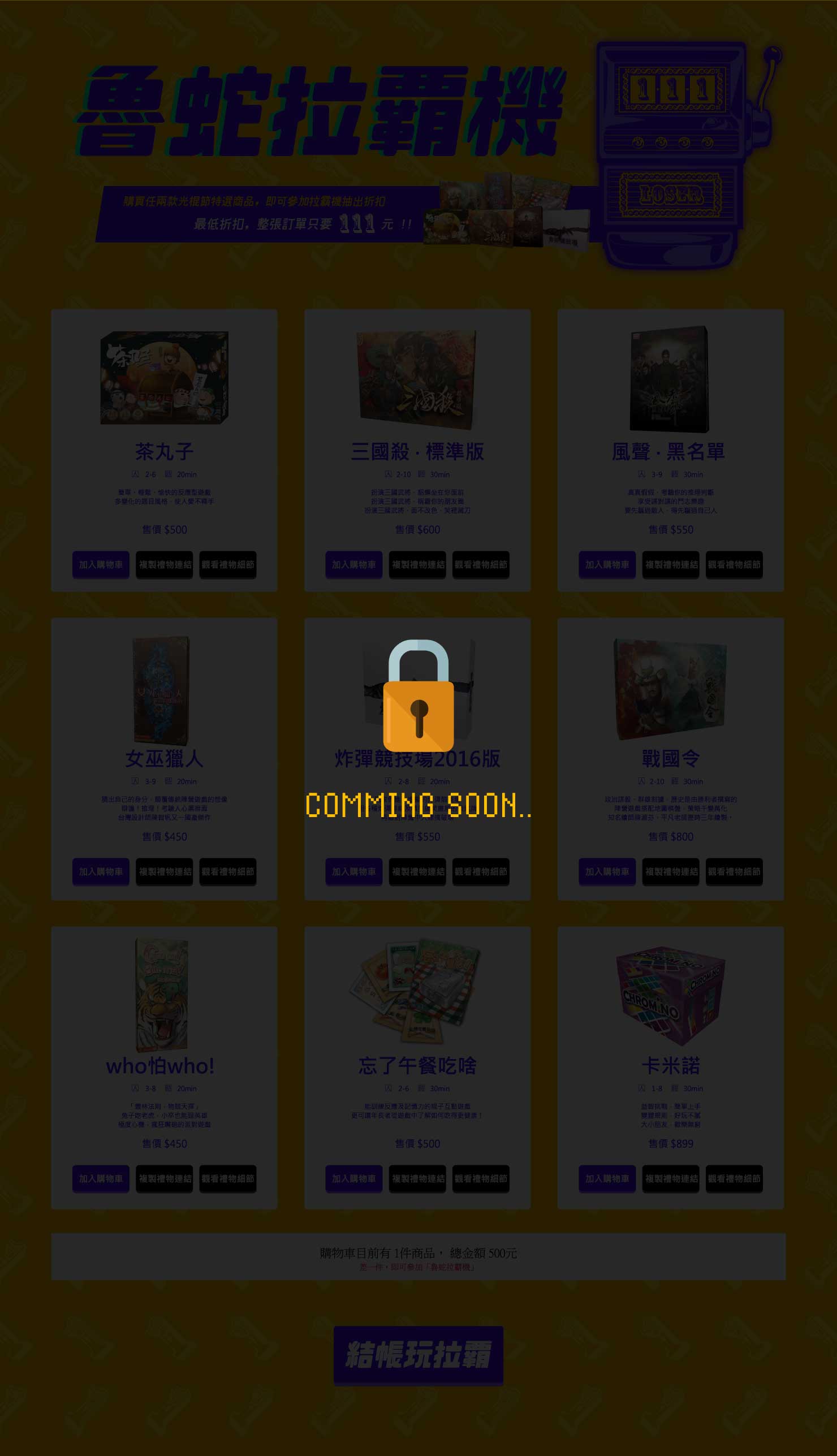Add 茶丸子 to the shopping cart
Screen dimensions: 837x1456
pyautogui.click(x=101, y=564)
